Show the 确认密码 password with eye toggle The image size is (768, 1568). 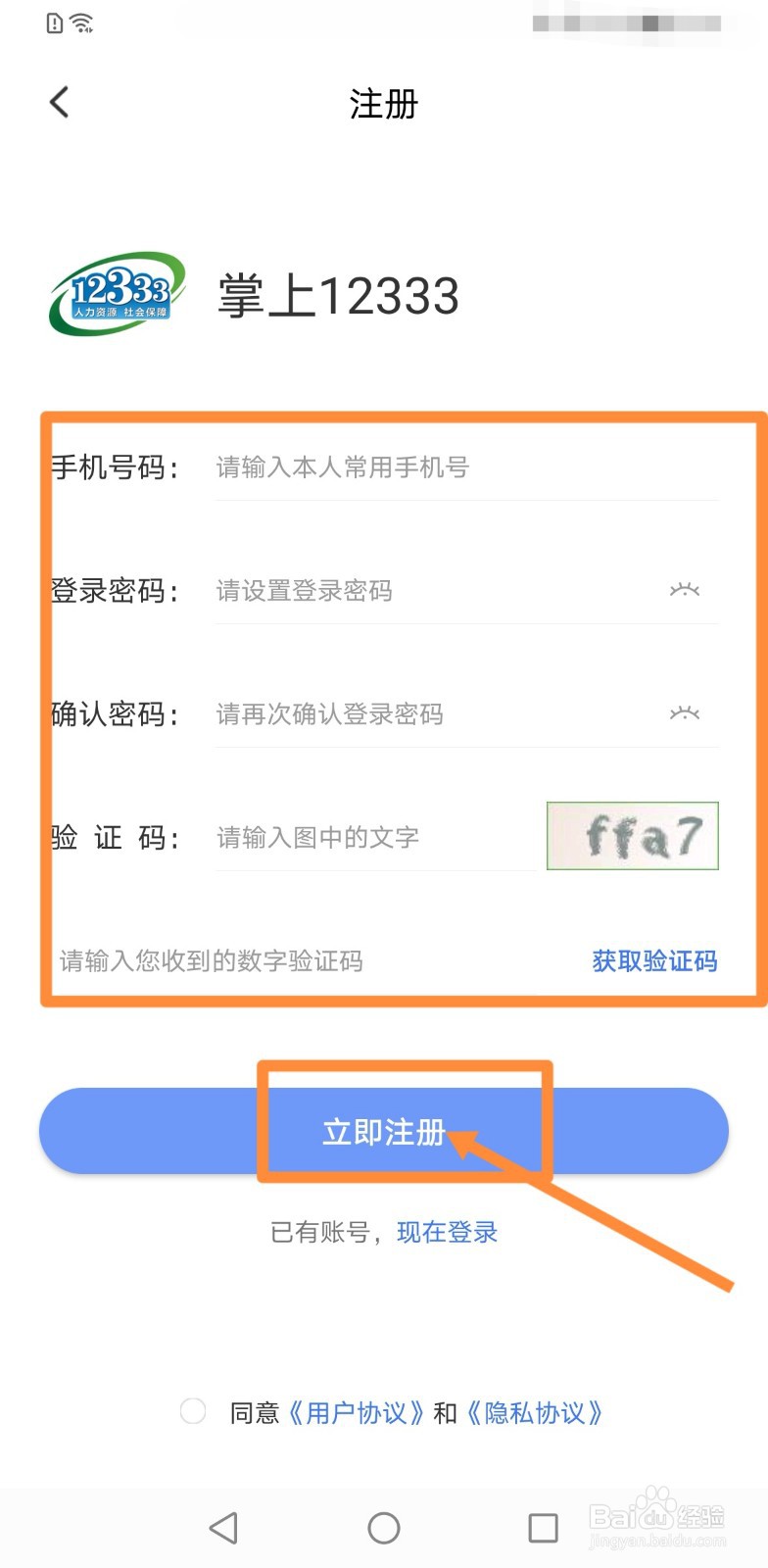685,714
